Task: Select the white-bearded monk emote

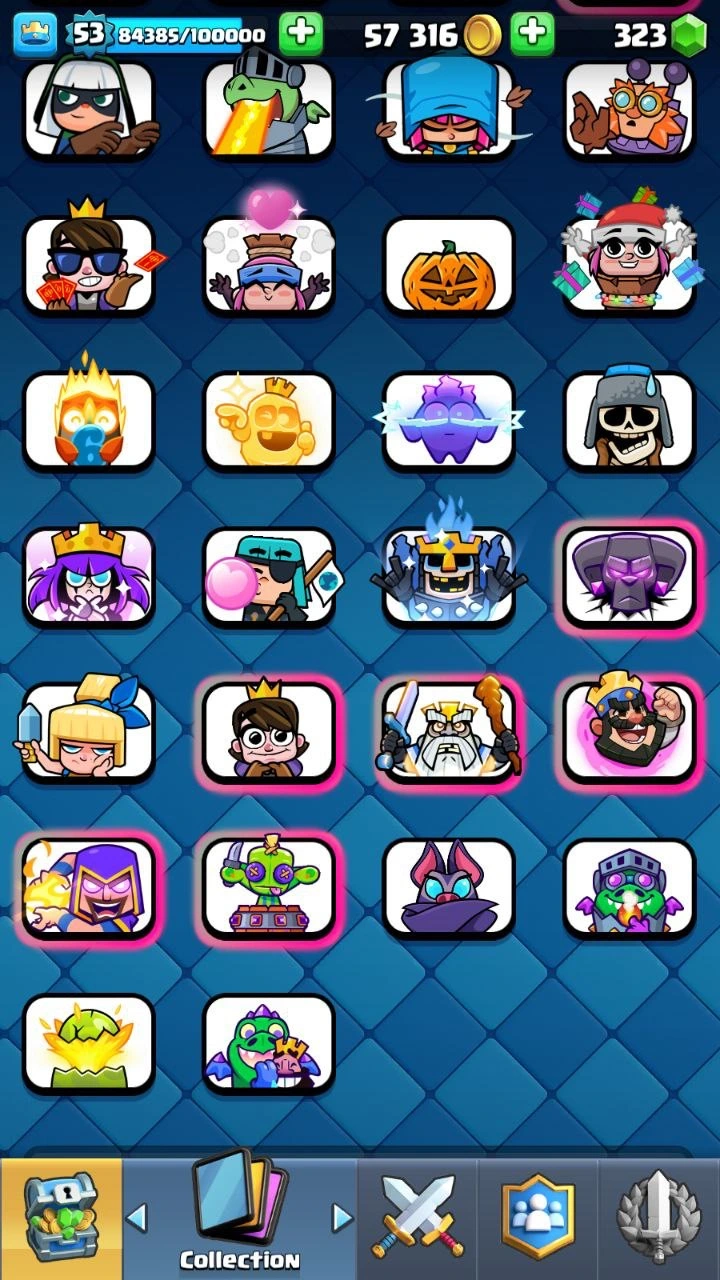Action: (449, 731)
